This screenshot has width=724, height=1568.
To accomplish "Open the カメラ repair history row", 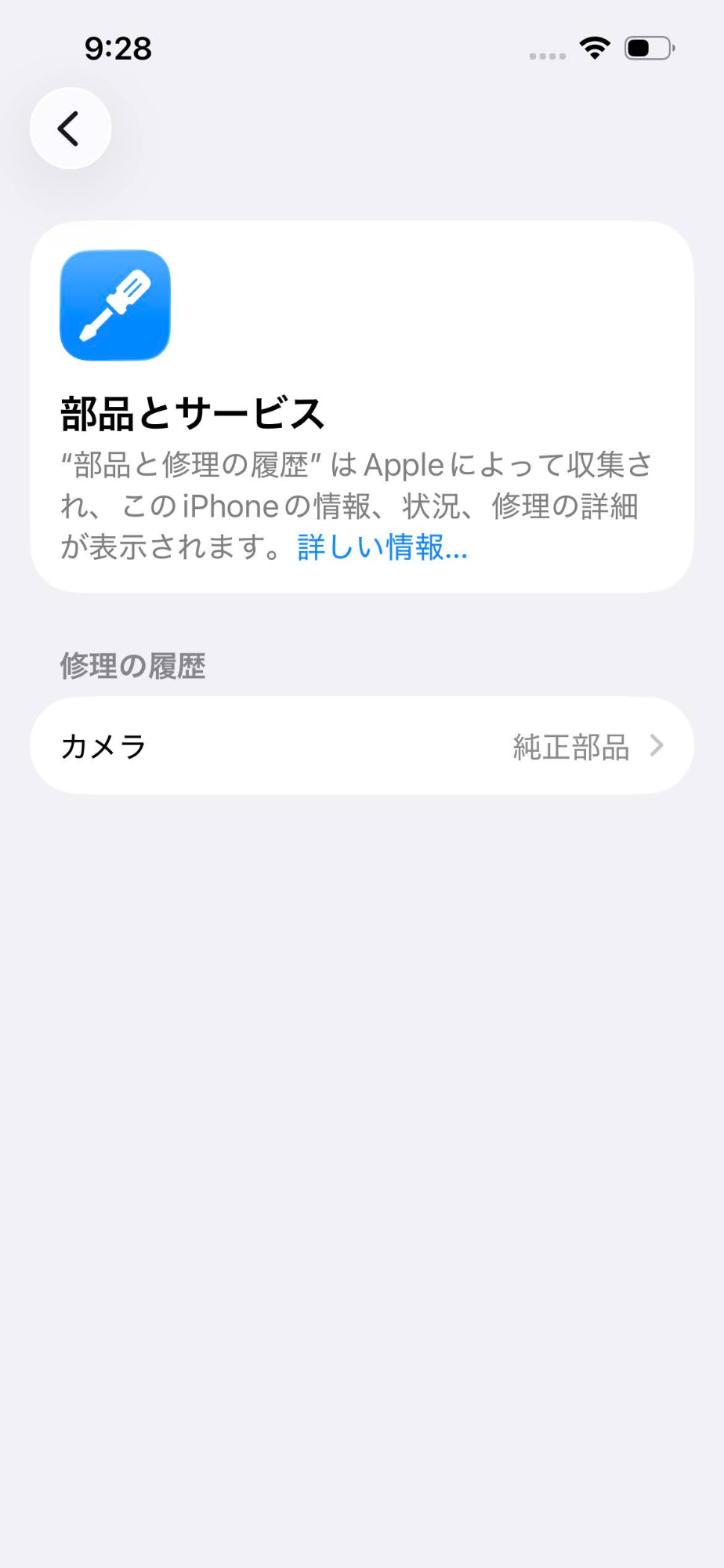I will click(x=361, y=746).
